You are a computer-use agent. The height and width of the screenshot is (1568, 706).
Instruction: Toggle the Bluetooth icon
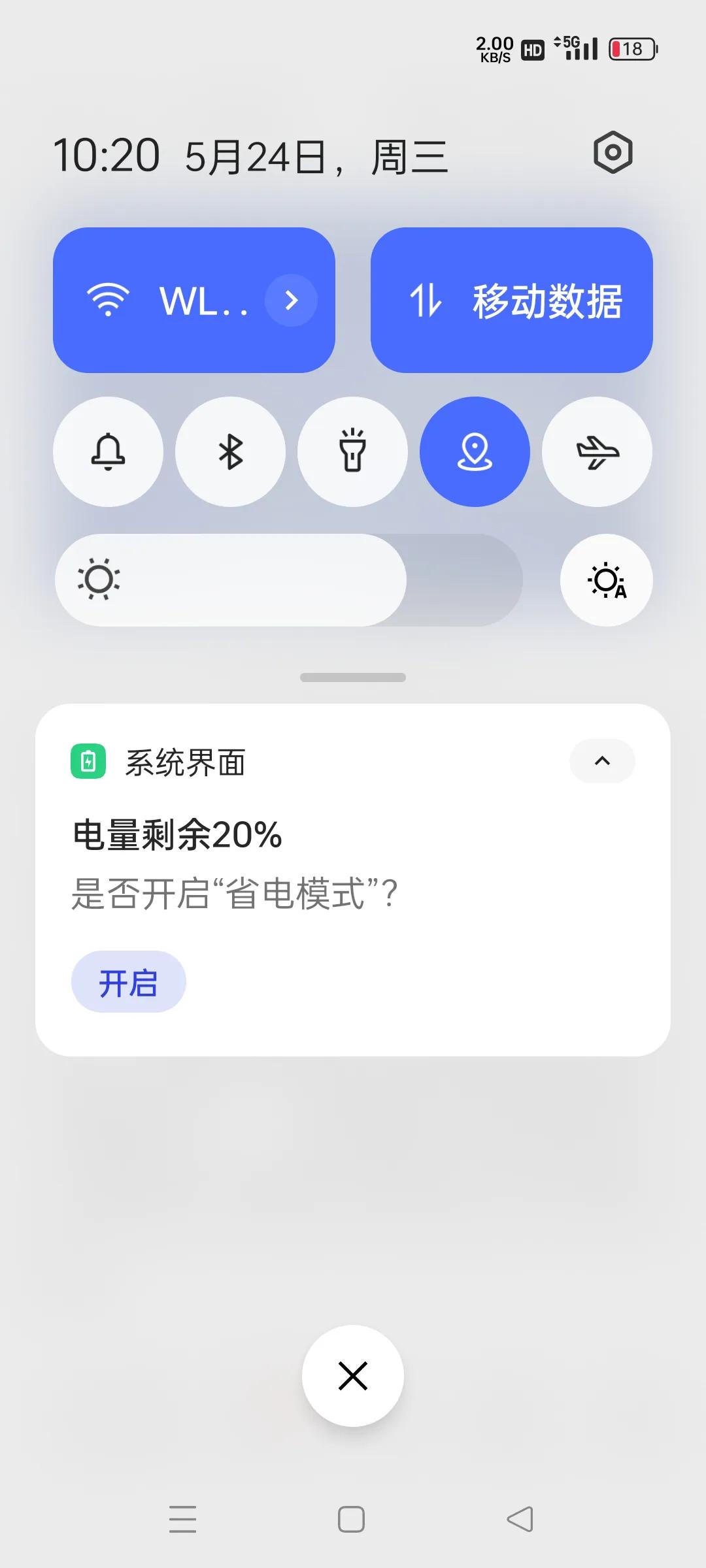(230, 451)
